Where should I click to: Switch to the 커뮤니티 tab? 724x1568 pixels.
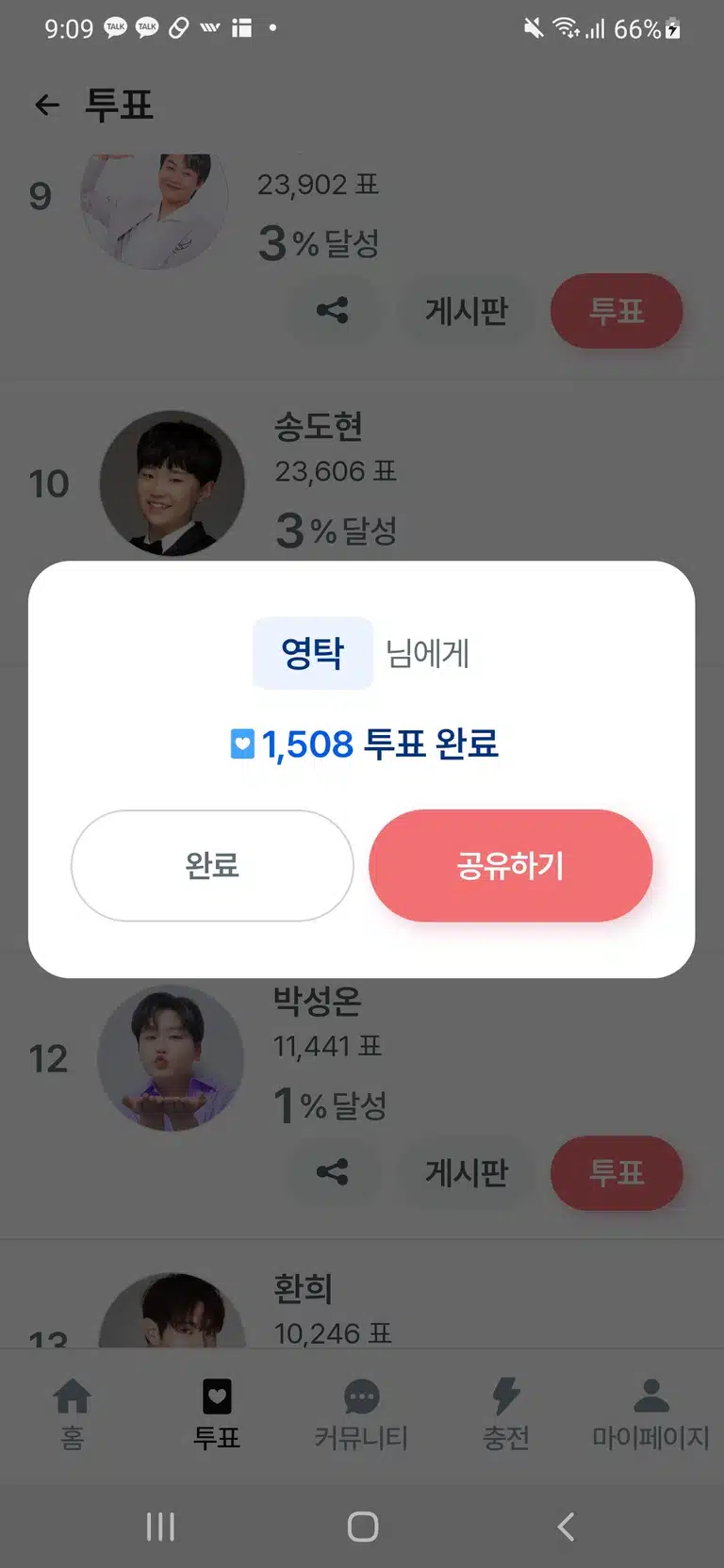click(361, 1413)
